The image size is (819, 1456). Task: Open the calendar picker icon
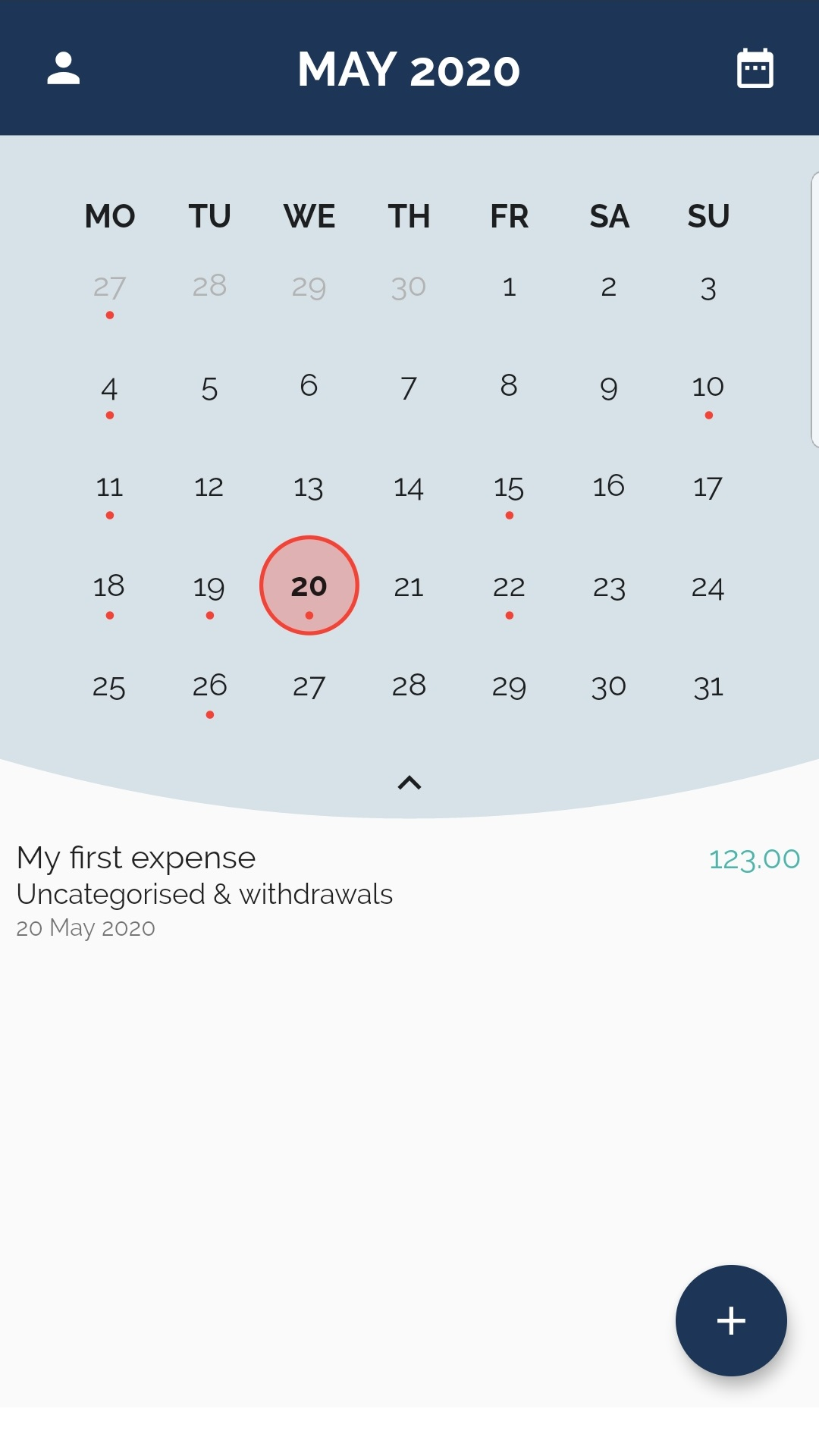[755, 69]
